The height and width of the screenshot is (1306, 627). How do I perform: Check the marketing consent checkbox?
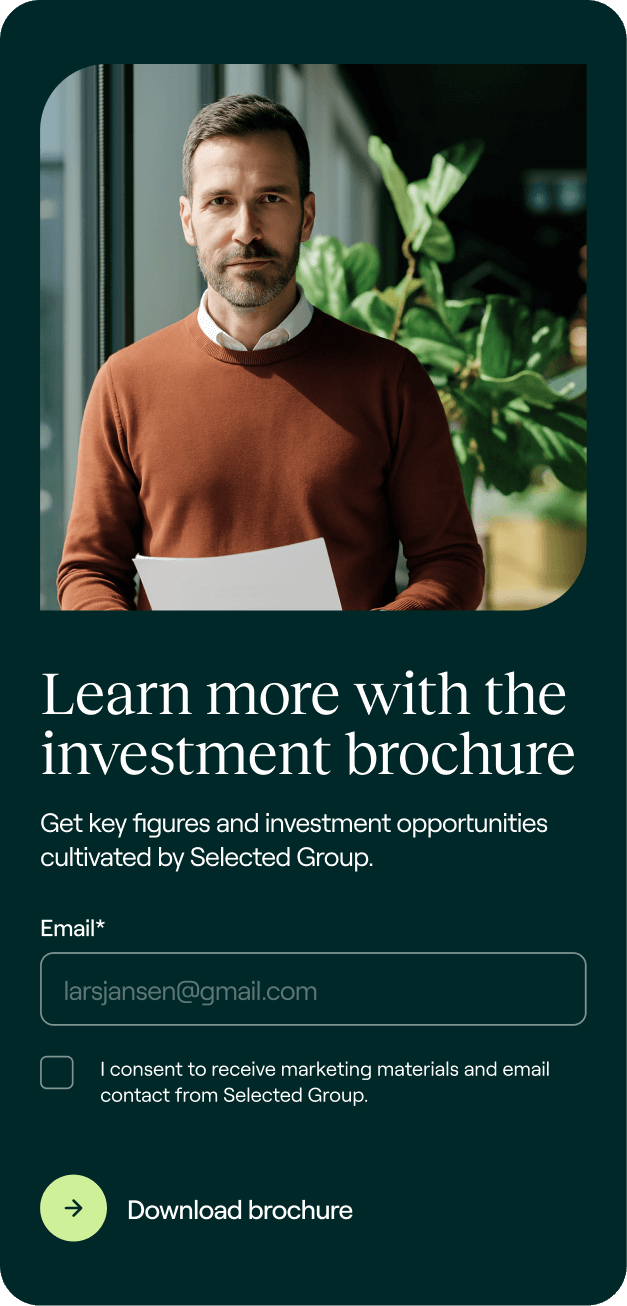click(57, 1072)
